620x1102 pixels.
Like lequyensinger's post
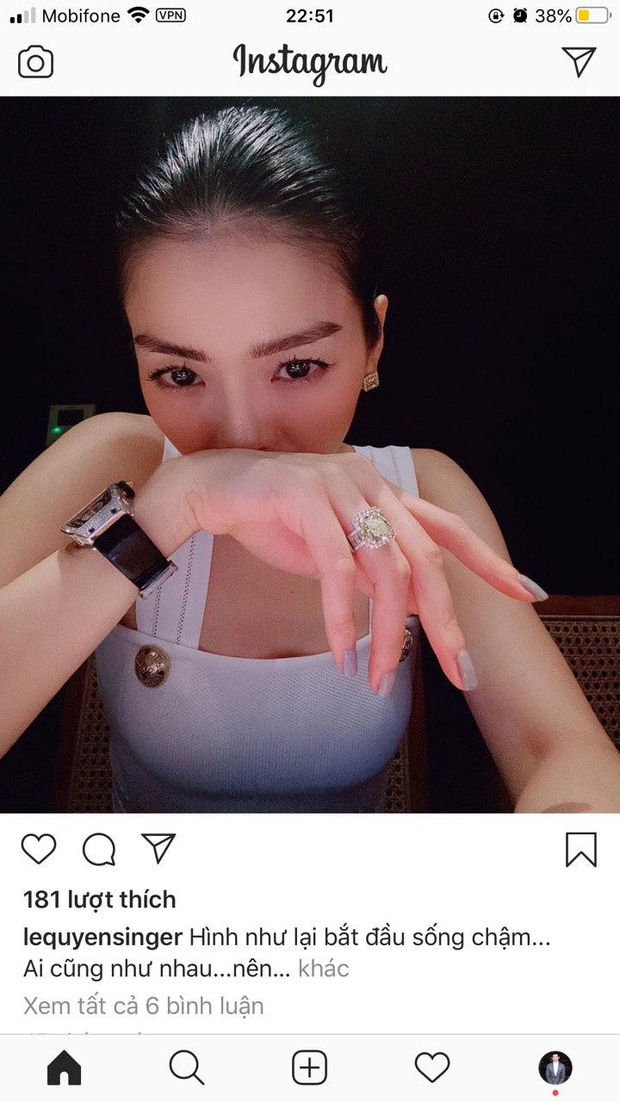39,849
